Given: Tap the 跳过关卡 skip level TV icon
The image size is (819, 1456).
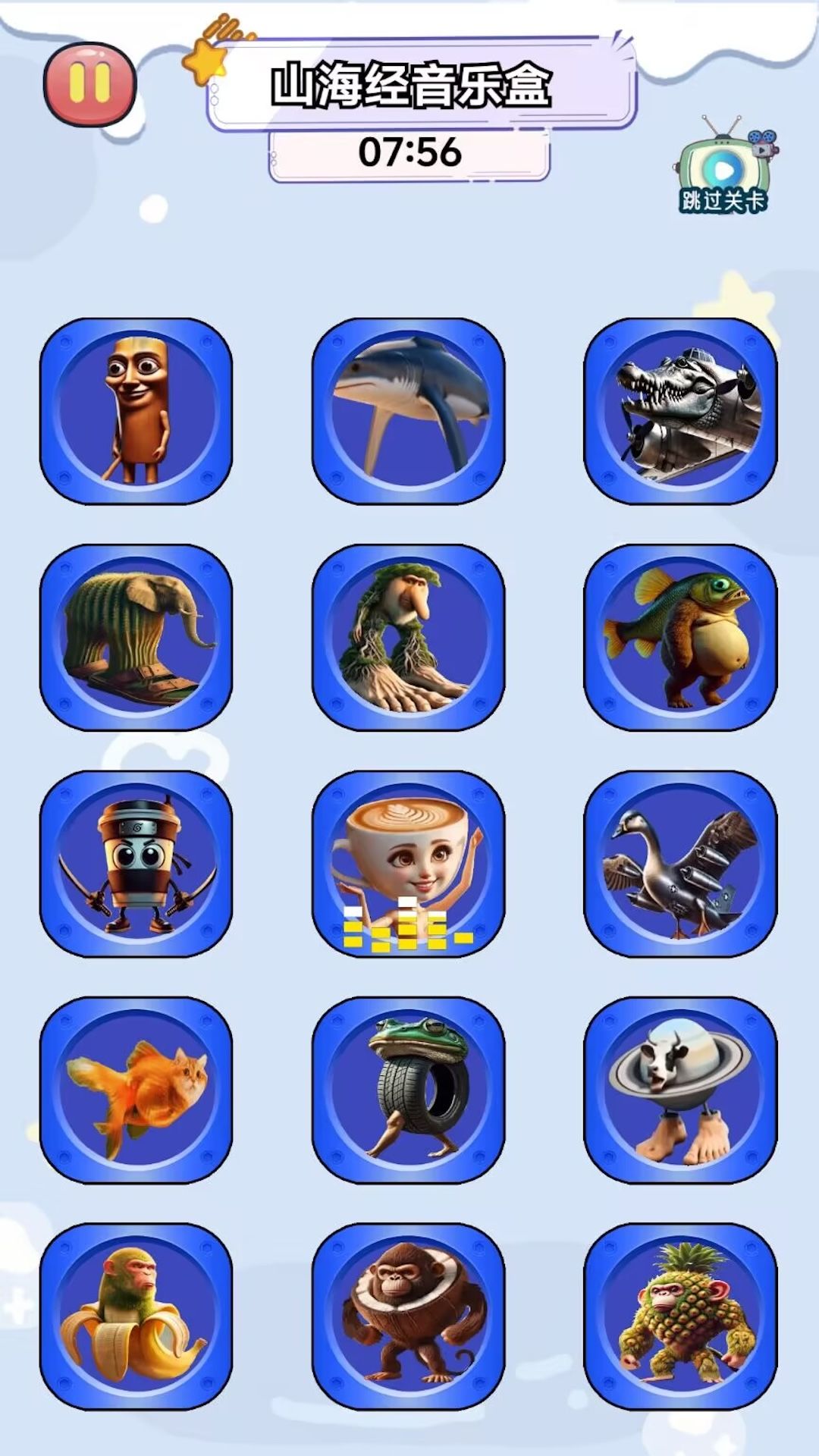Looking at the screenshot, I should coord(725,165).
